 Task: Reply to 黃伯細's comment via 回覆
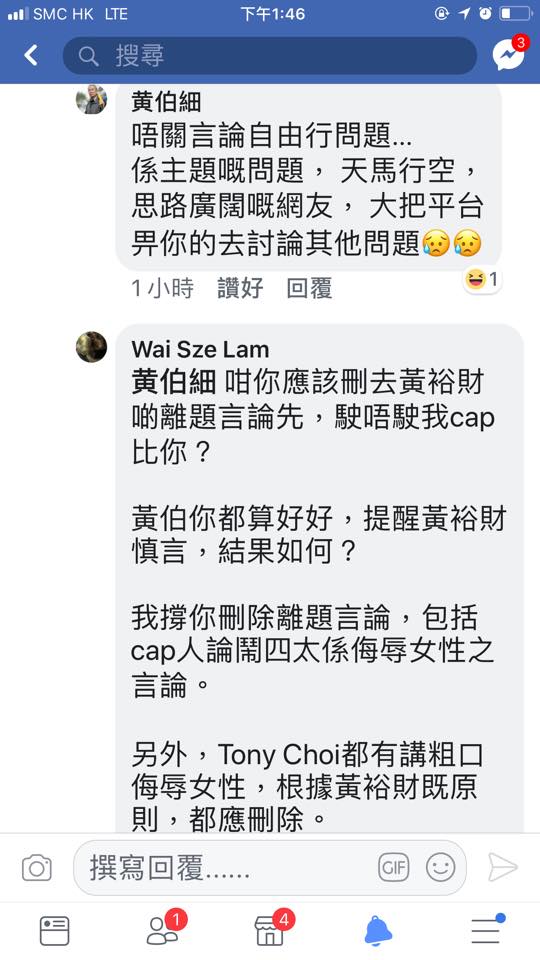(x=309, y=288)
